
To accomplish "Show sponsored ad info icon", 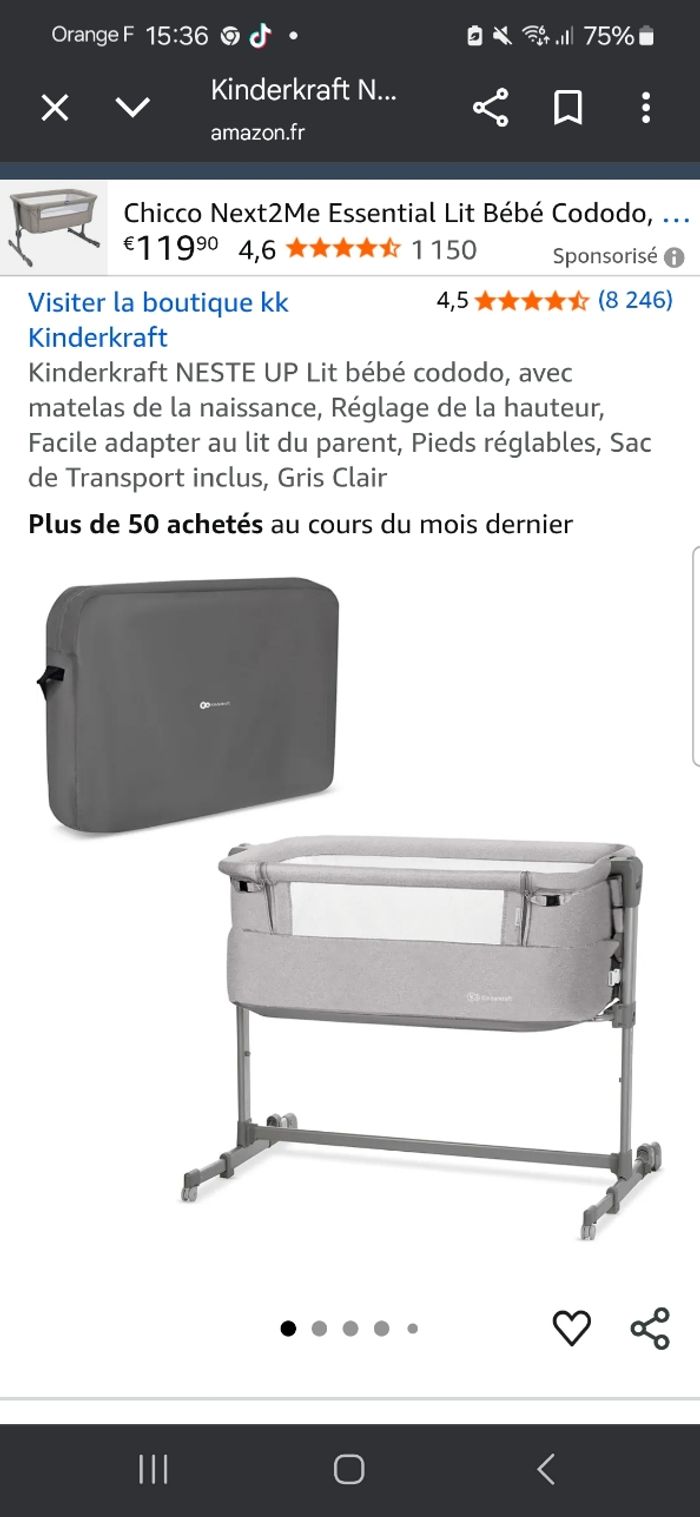I will 675,257.
